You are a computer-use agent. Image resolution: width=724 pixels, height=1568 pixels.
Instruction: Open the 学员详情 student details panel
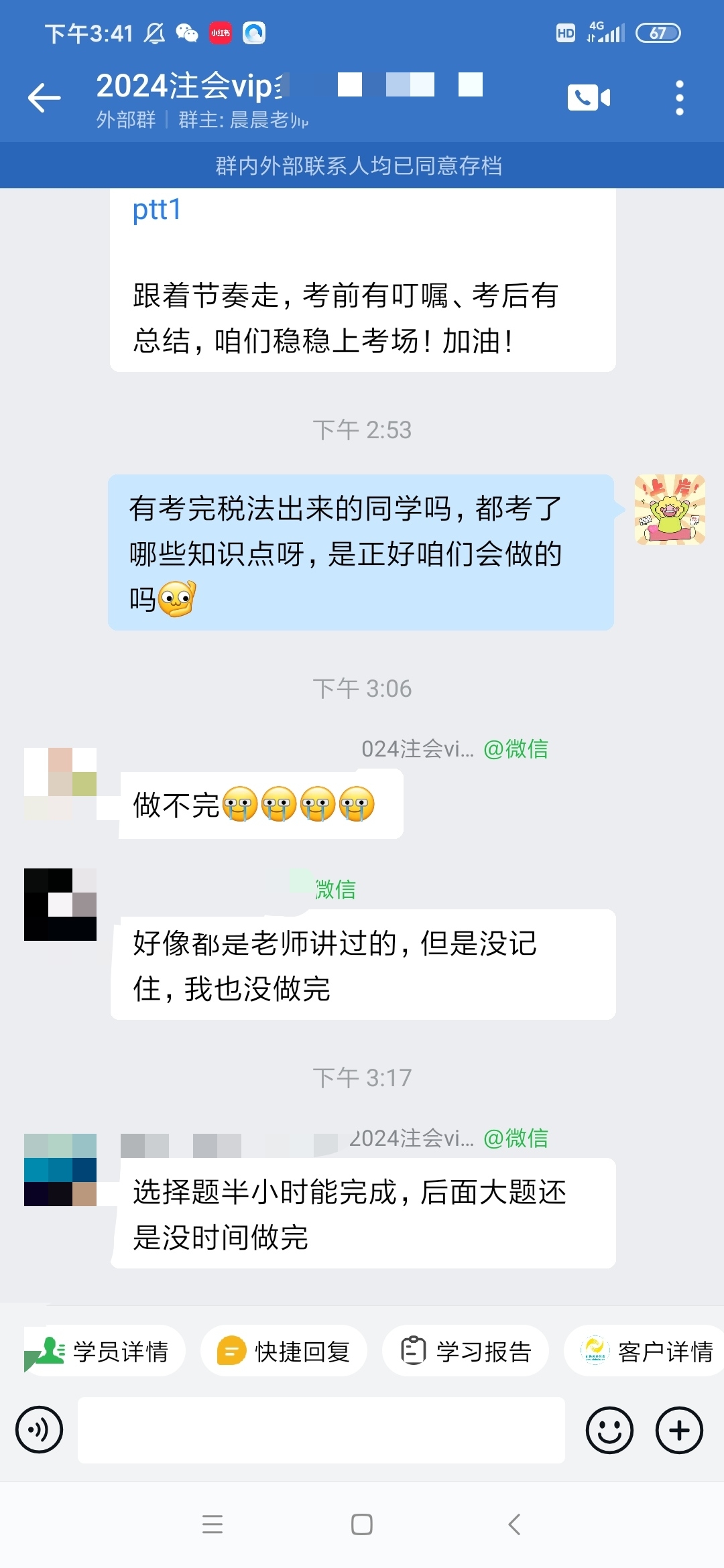point(102,1351)
